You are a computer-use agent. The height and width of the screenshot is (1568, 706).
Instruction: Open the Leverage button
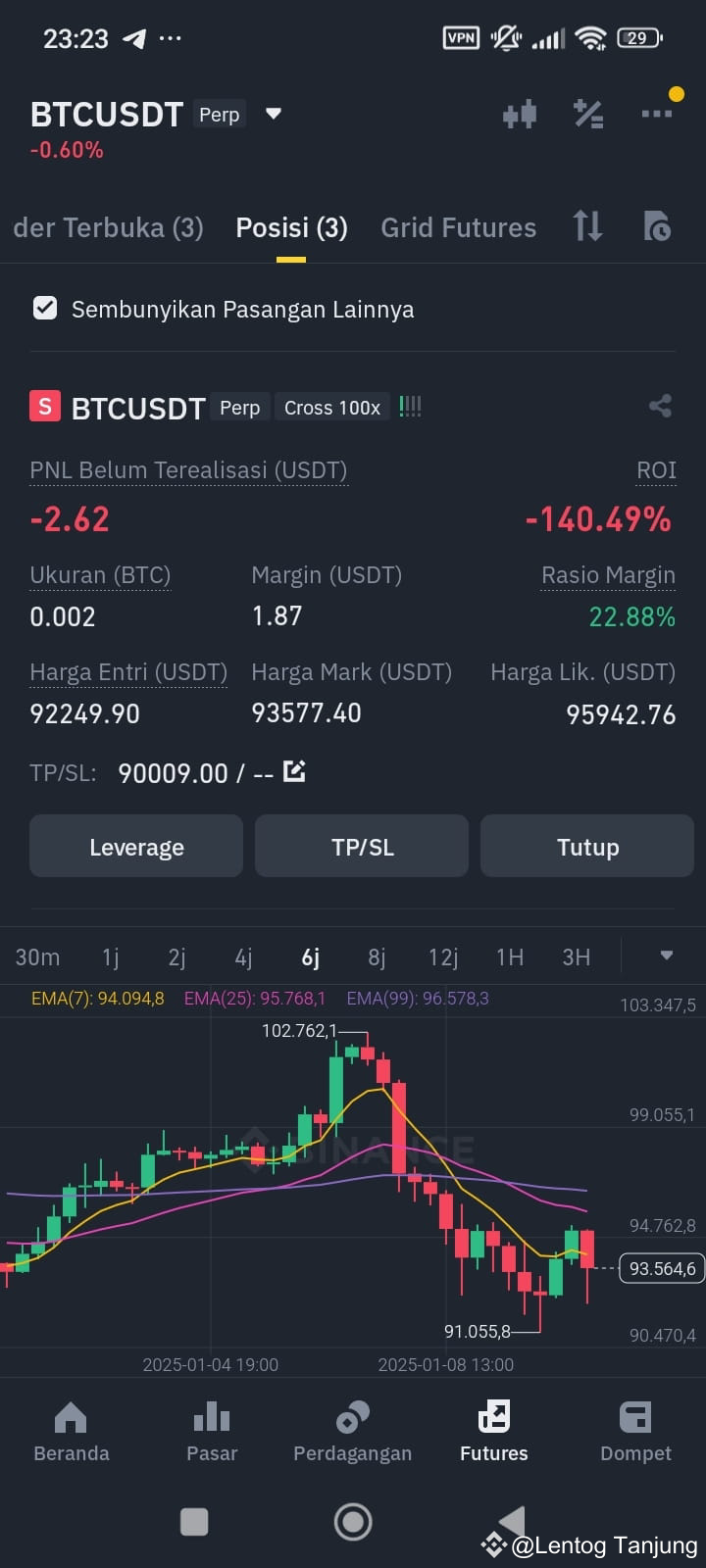(x=135, y=846)
